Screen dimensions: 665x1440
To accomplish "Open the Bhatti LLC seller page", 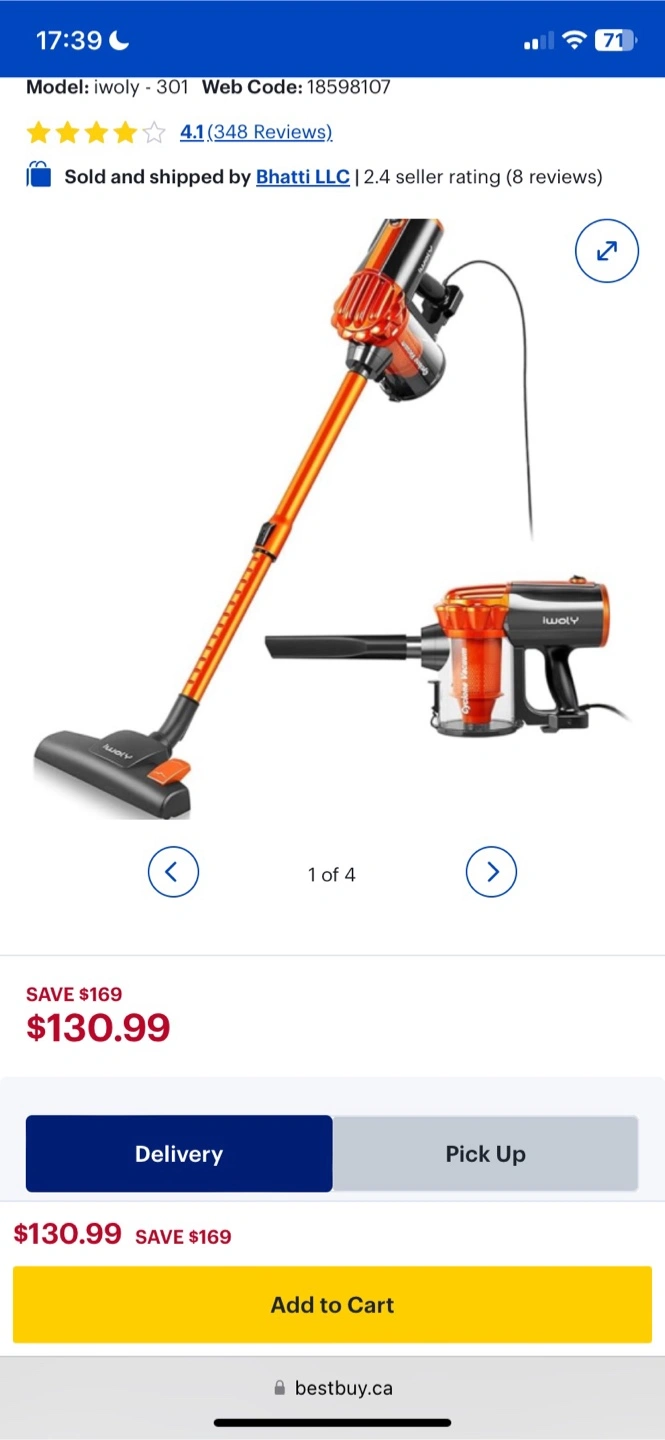I will click(x=303, y=177).
